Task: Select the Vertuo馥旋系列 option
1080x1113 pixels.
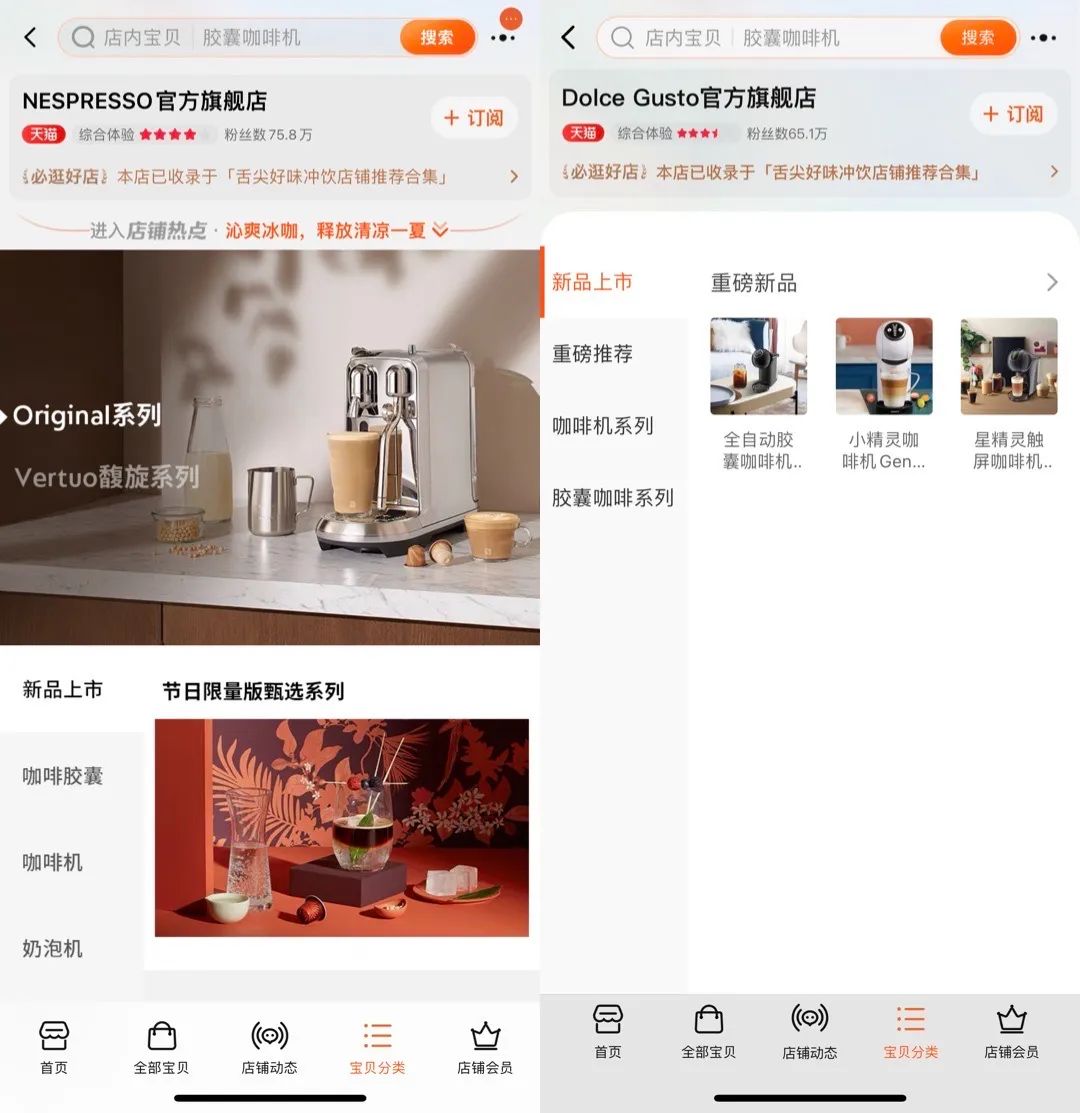Action: 106,477
